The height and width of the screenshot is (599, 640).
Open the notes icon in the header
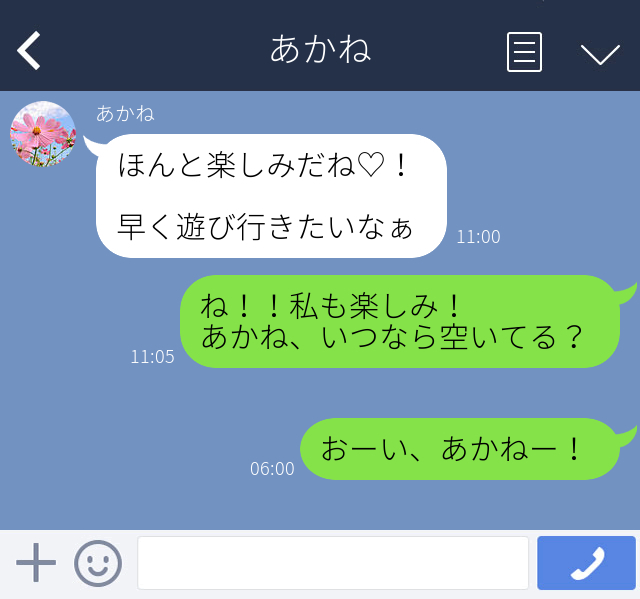[524, 52]
